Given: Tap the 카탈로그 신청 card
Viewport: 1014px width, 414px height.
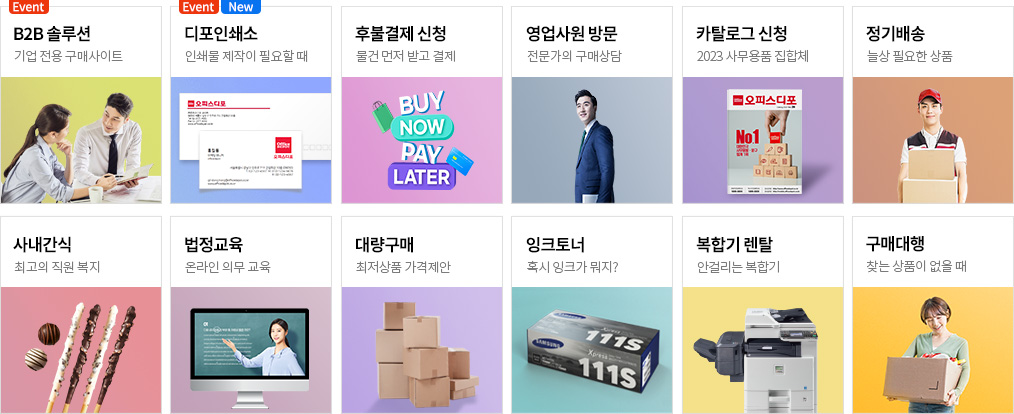Looking at the screenshot, I should (x=762, y=105).
